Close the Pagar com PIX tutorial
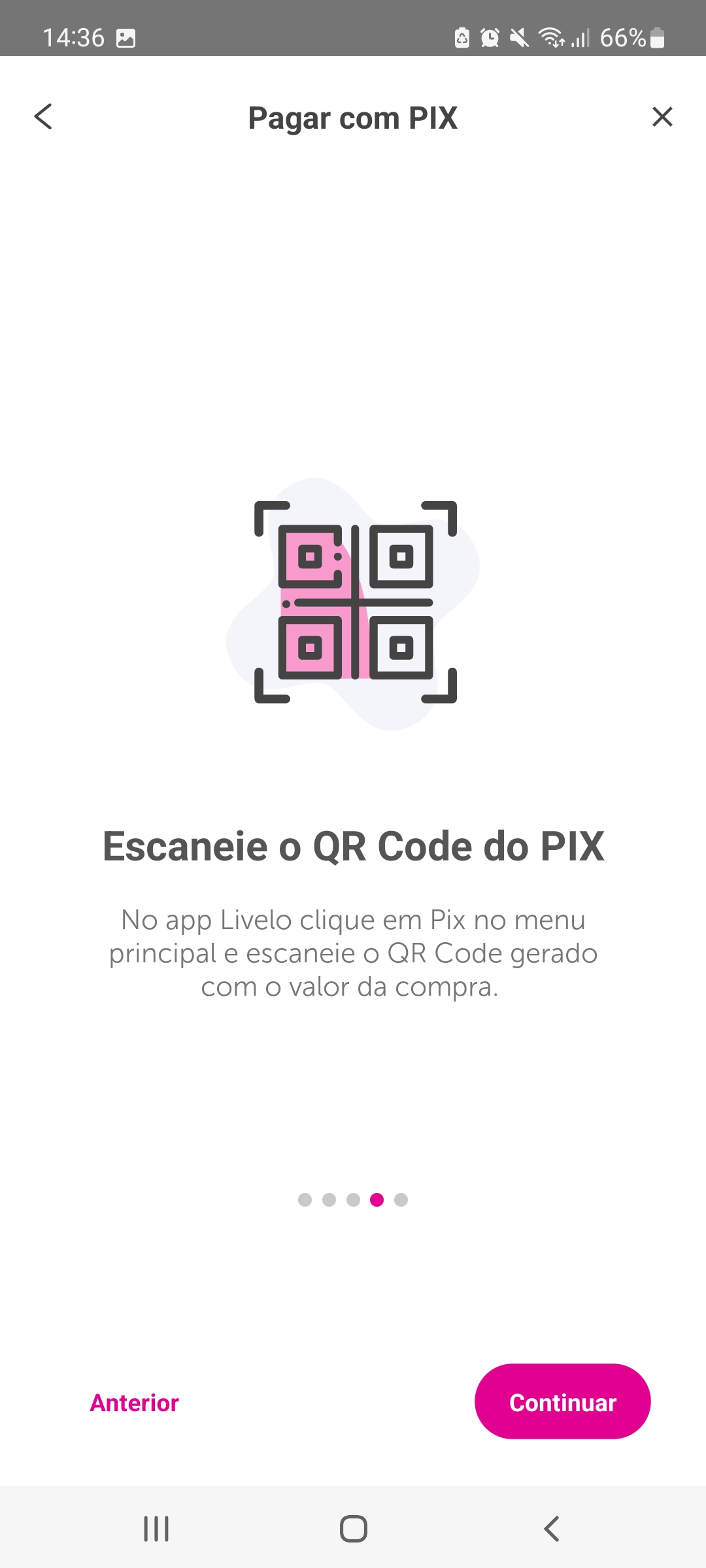The height and width of the screenshot is (1568, 706). tap(662, 117)
